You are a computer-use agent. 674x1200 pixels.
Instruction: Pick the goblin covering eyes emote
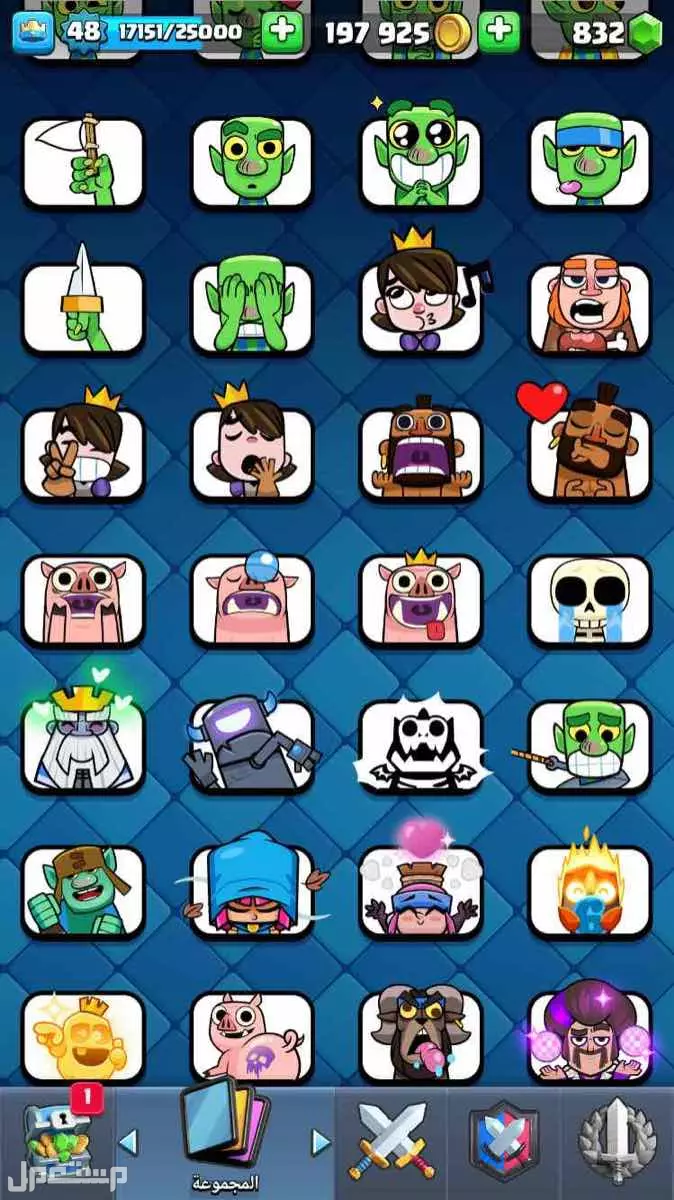[x=252, y=308]
